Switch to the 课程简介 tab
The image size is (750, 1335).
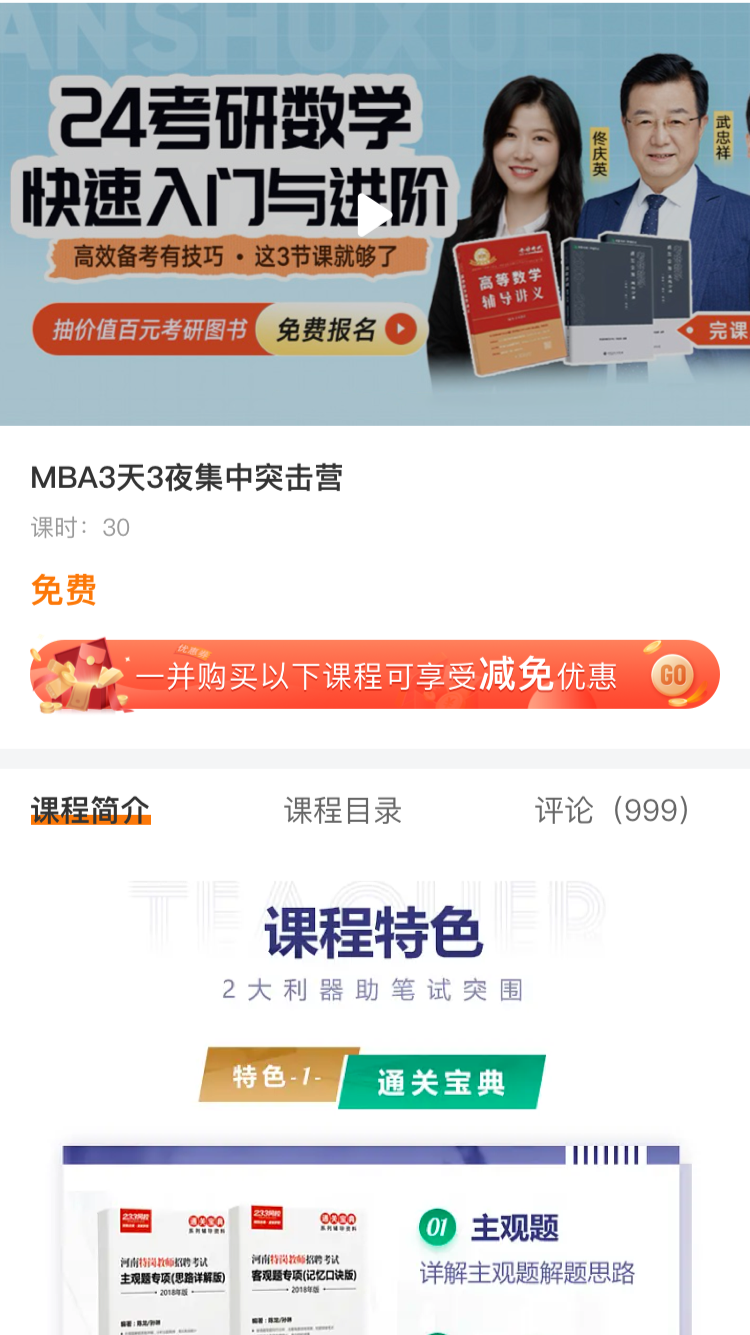pos(90,810)
